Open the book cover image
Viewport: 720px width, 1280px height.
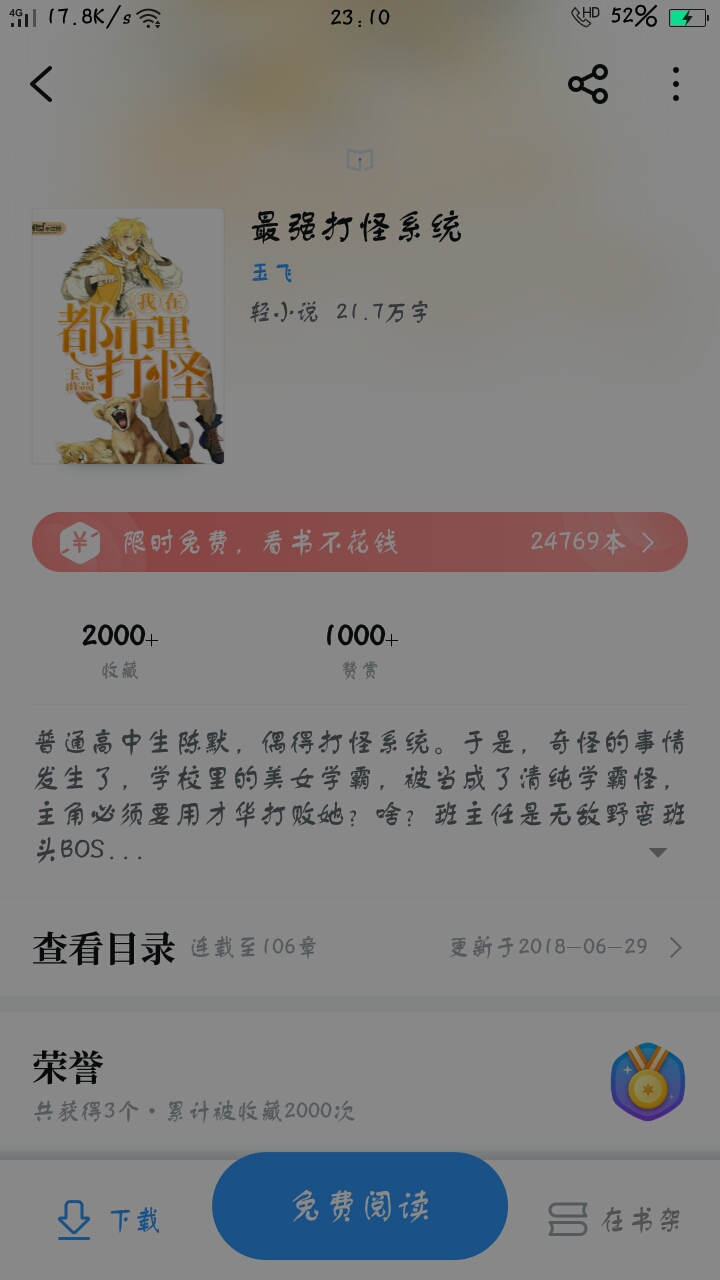128,336
